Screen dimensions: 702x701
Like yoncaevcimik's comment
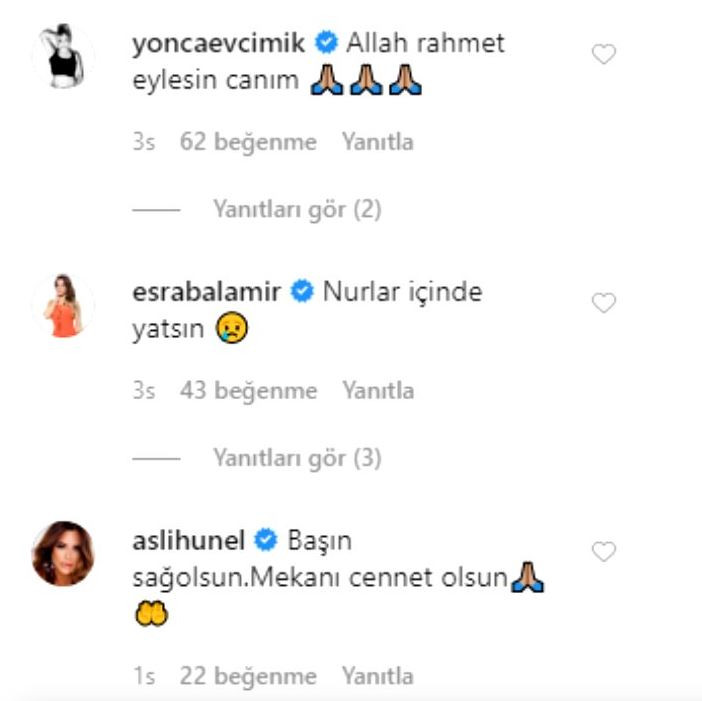(x=603, y=55)
